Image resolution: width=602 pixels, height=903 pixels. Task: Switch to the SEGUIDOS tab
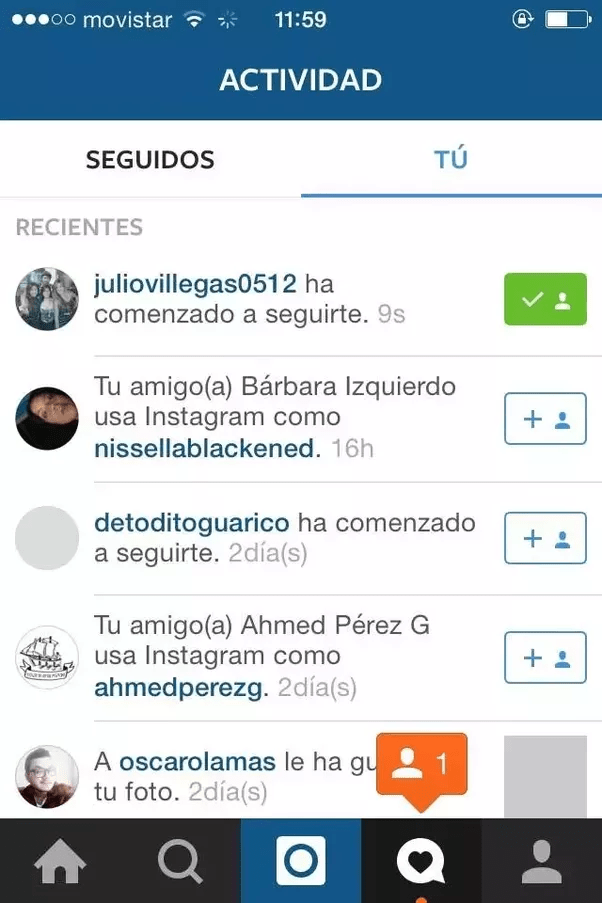[150, 159]
